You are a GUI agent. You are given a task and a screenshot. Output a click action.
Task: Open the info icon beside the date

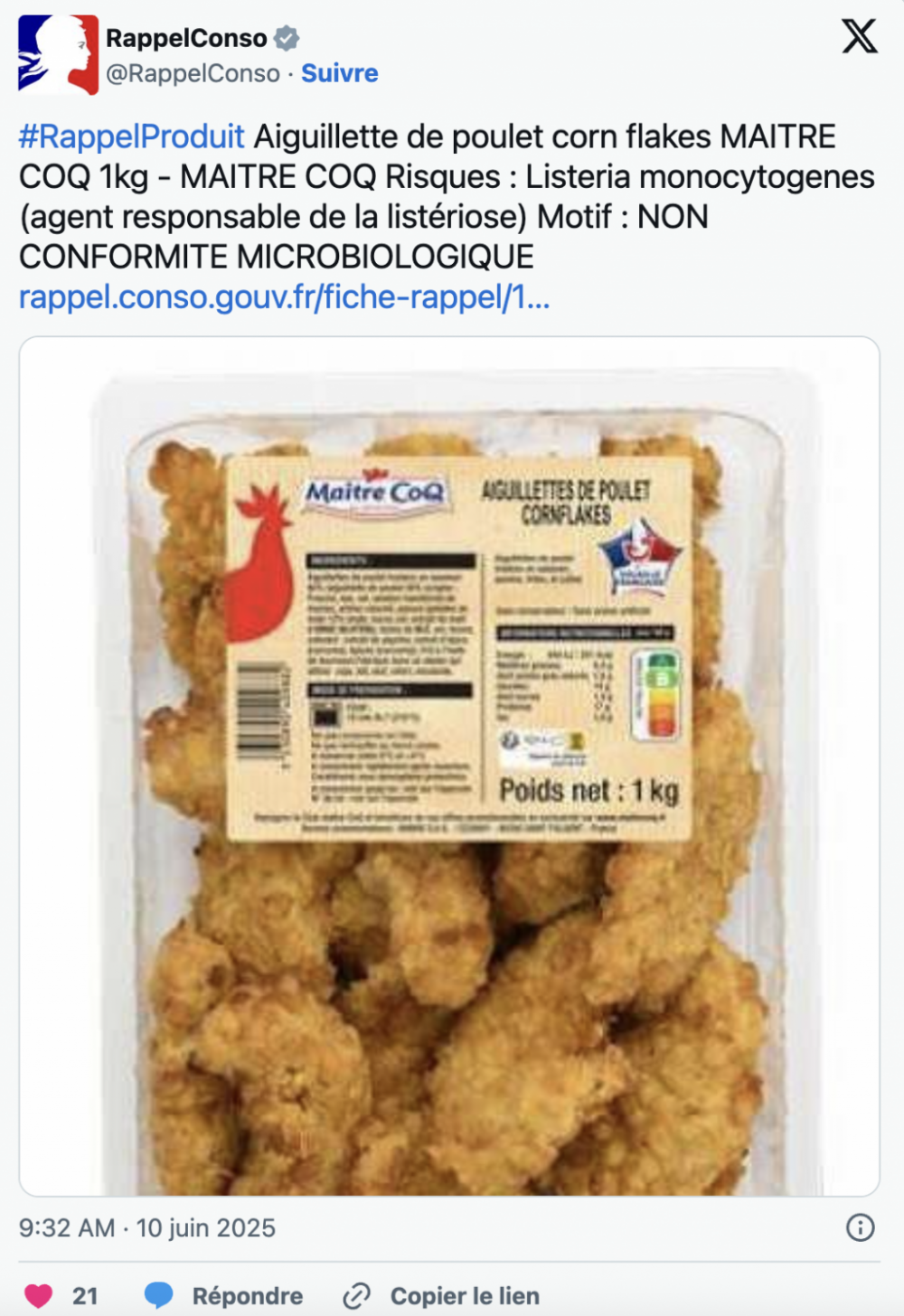[x=859, y=1227]
